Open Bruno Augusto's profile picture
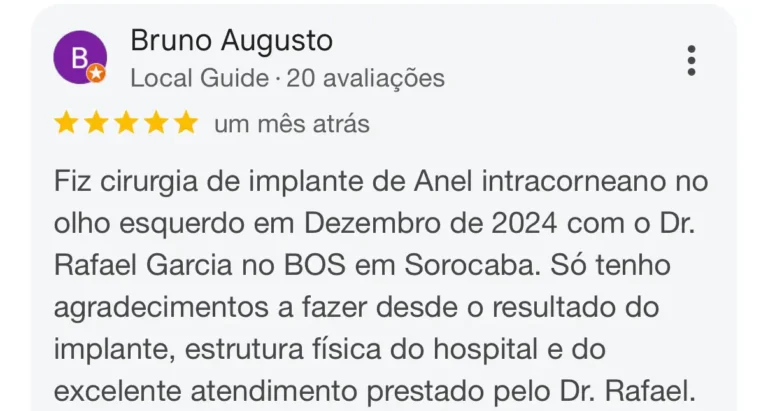768x411 pixels. (x=79, y=59)
